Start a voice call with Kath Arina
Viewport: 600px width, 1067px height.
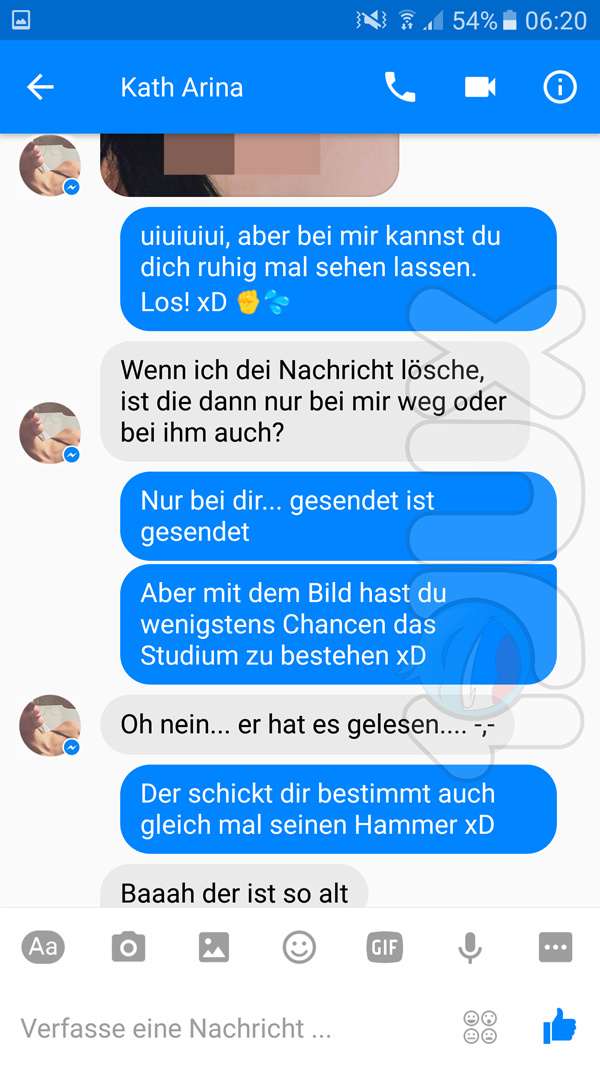tap(400, 88)
